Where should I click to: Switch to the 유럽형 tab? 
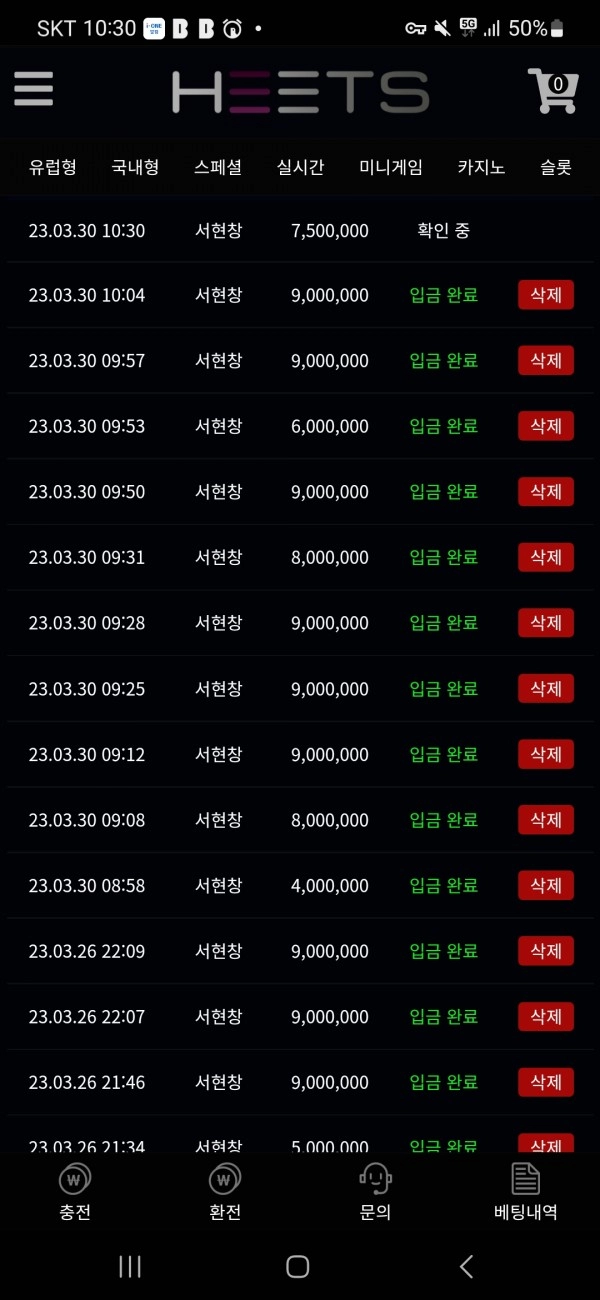[x=53, y=167]
